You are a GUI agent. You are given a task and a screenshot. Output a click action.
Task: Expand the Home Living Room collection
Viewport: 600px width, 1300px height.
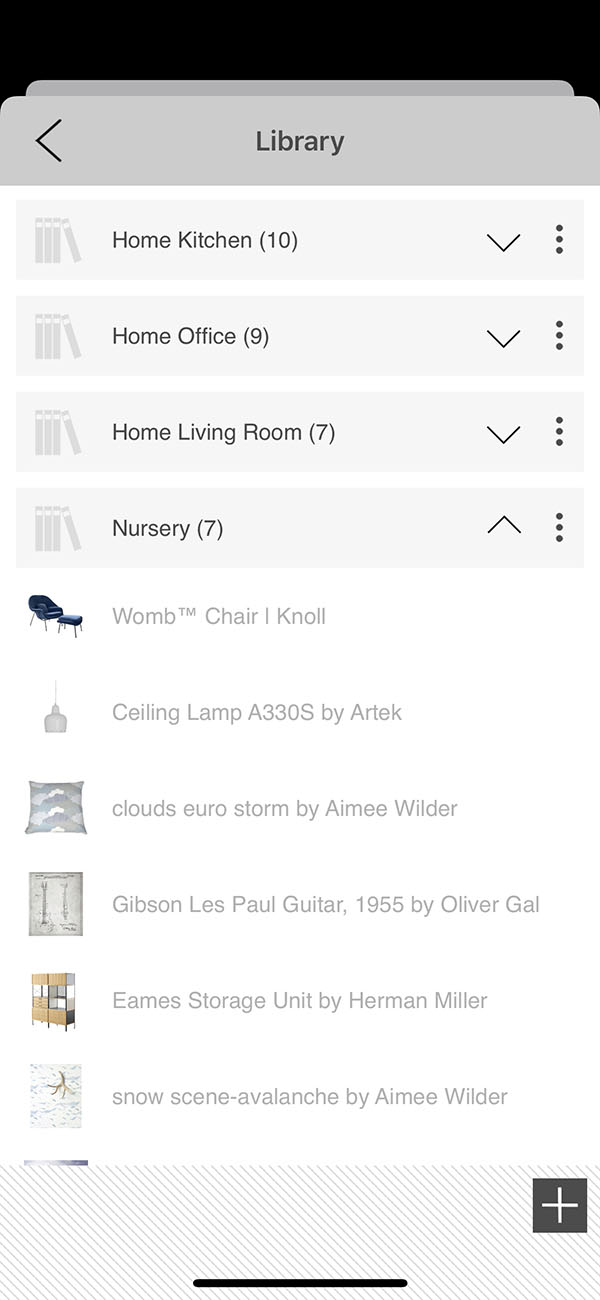(x=503, y=433)
